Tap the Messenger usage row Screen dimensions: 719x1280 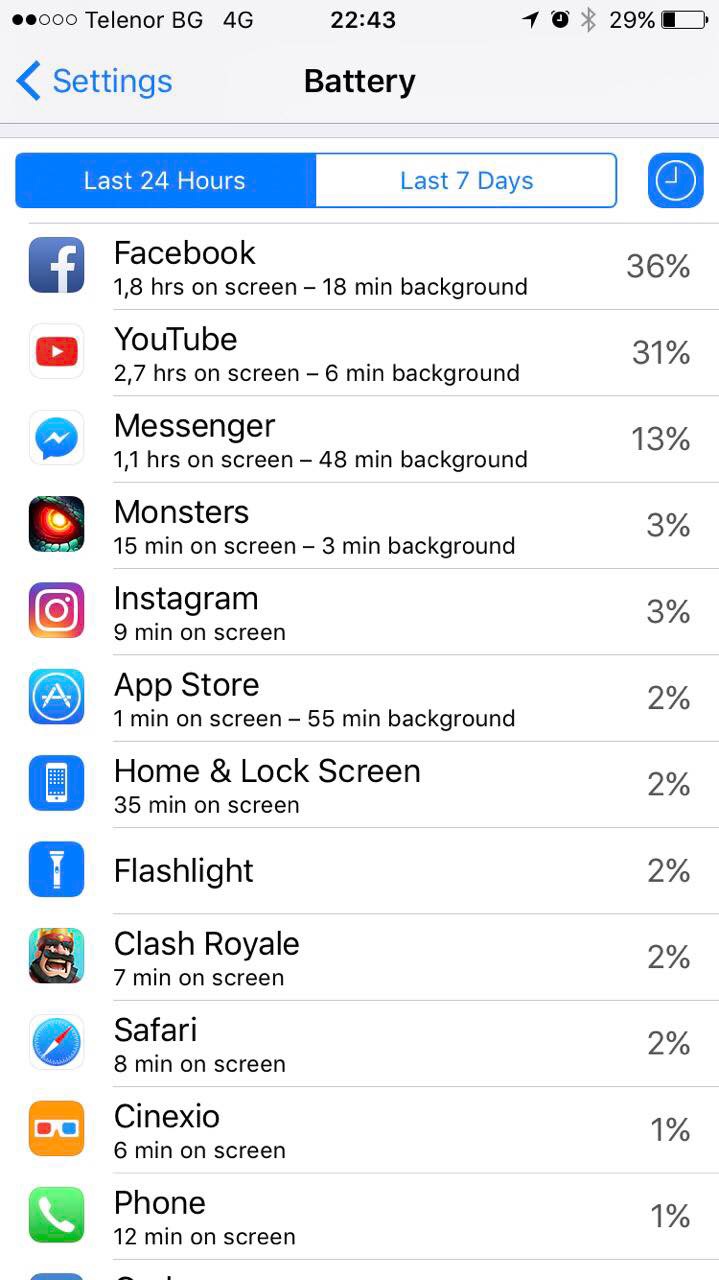point(360,439)
